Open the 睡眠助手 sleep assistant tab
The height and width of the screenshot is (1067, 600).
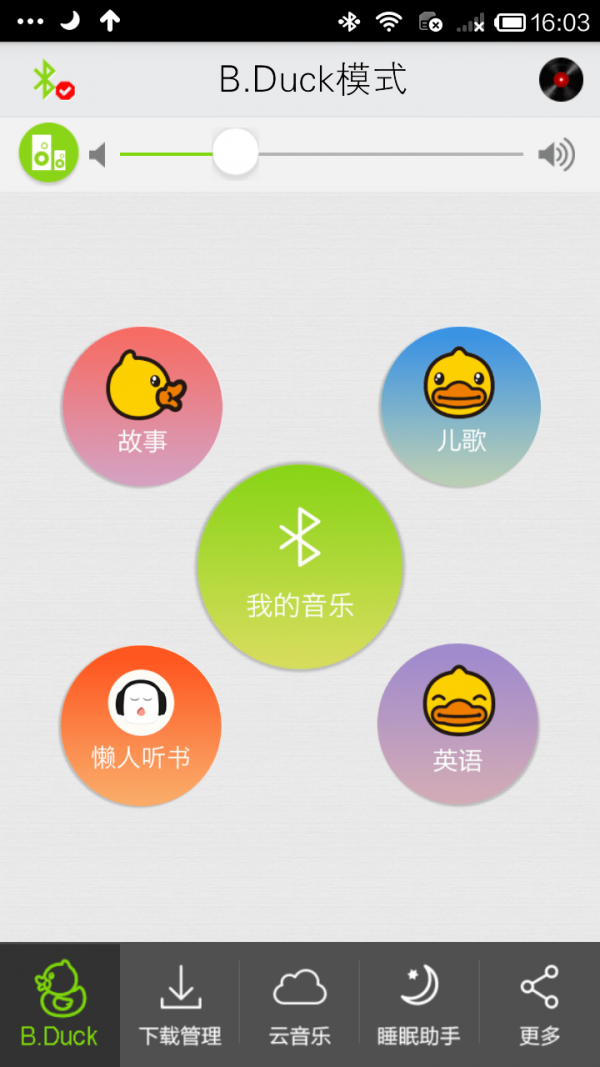click(419, 1004)
